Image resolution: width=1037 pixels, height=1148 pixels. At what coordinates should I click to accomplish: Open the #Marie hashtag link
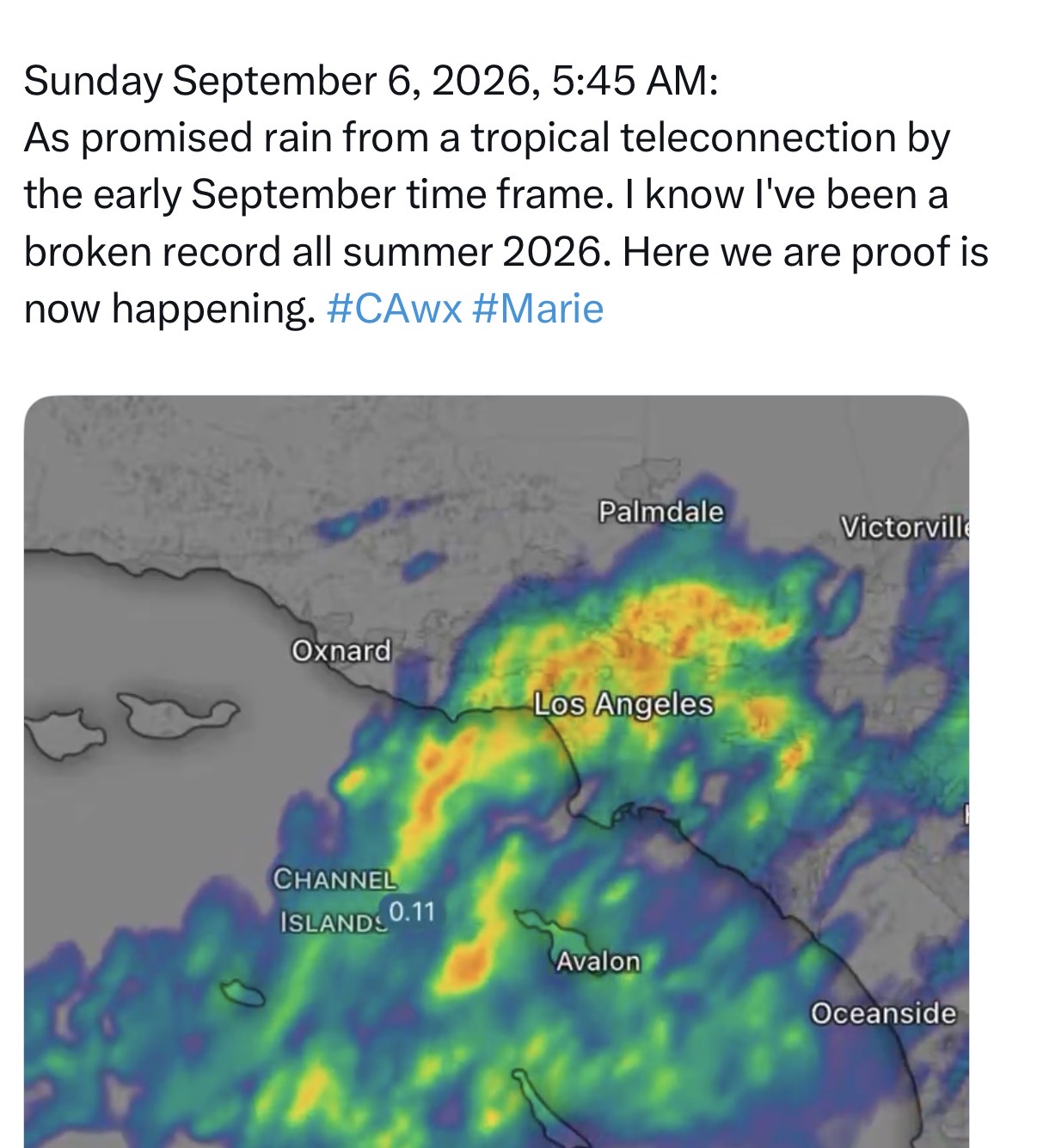pyautogui.click(x=538, y=308)
